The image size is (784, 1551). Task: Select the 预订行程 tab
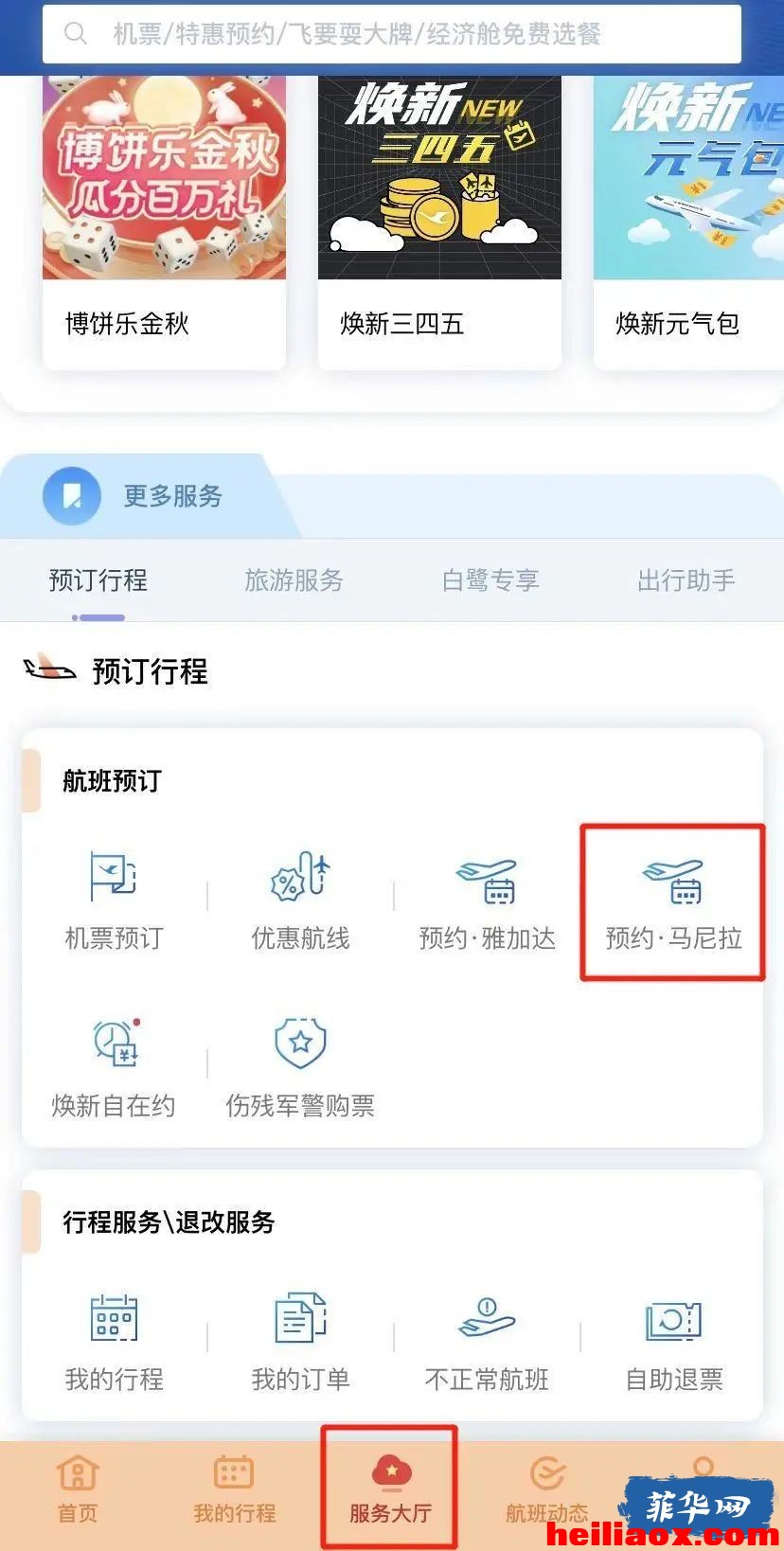(x=98, y=579)
